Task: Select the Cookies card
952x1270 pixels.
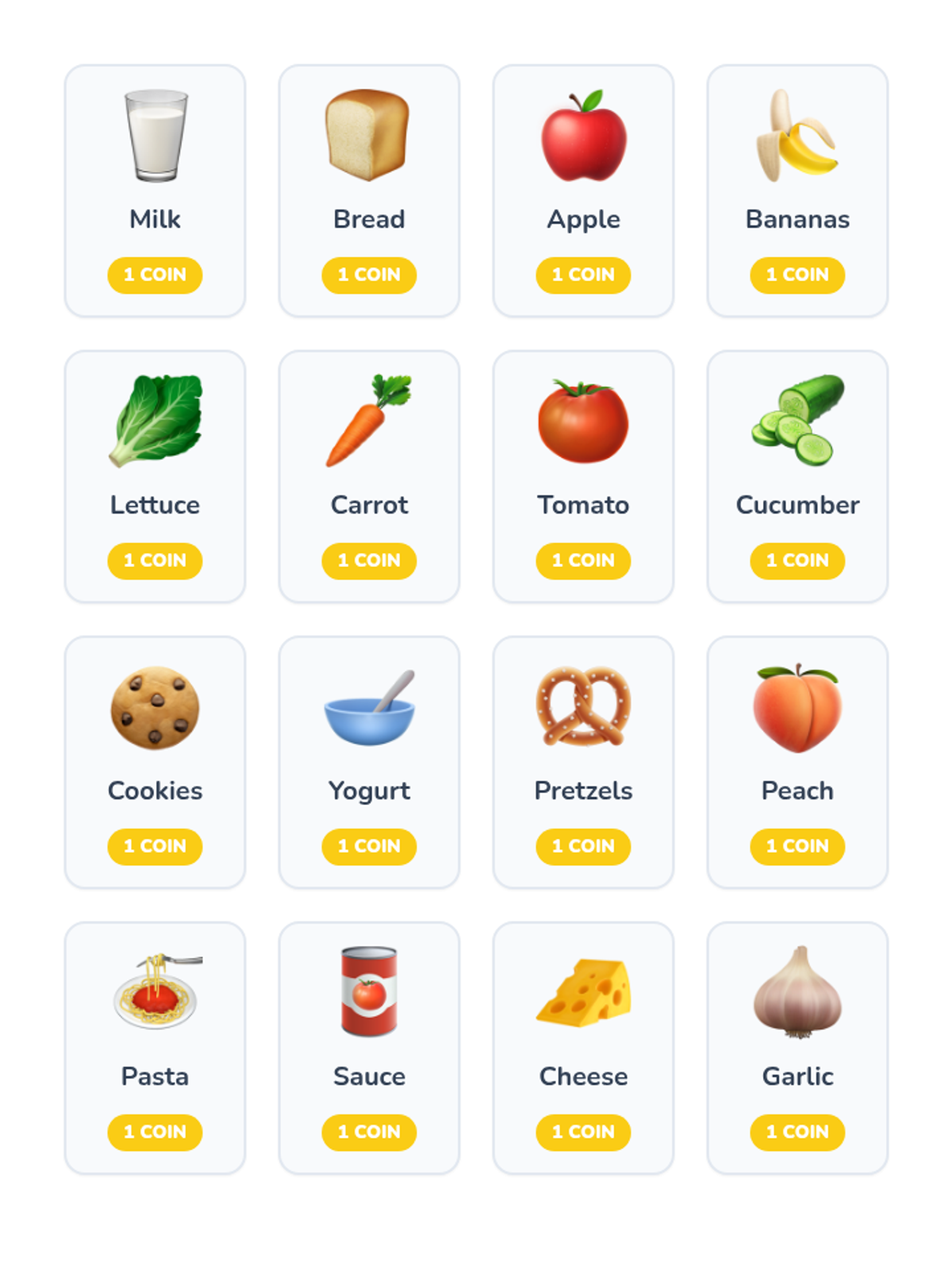Action: (155, 762)
